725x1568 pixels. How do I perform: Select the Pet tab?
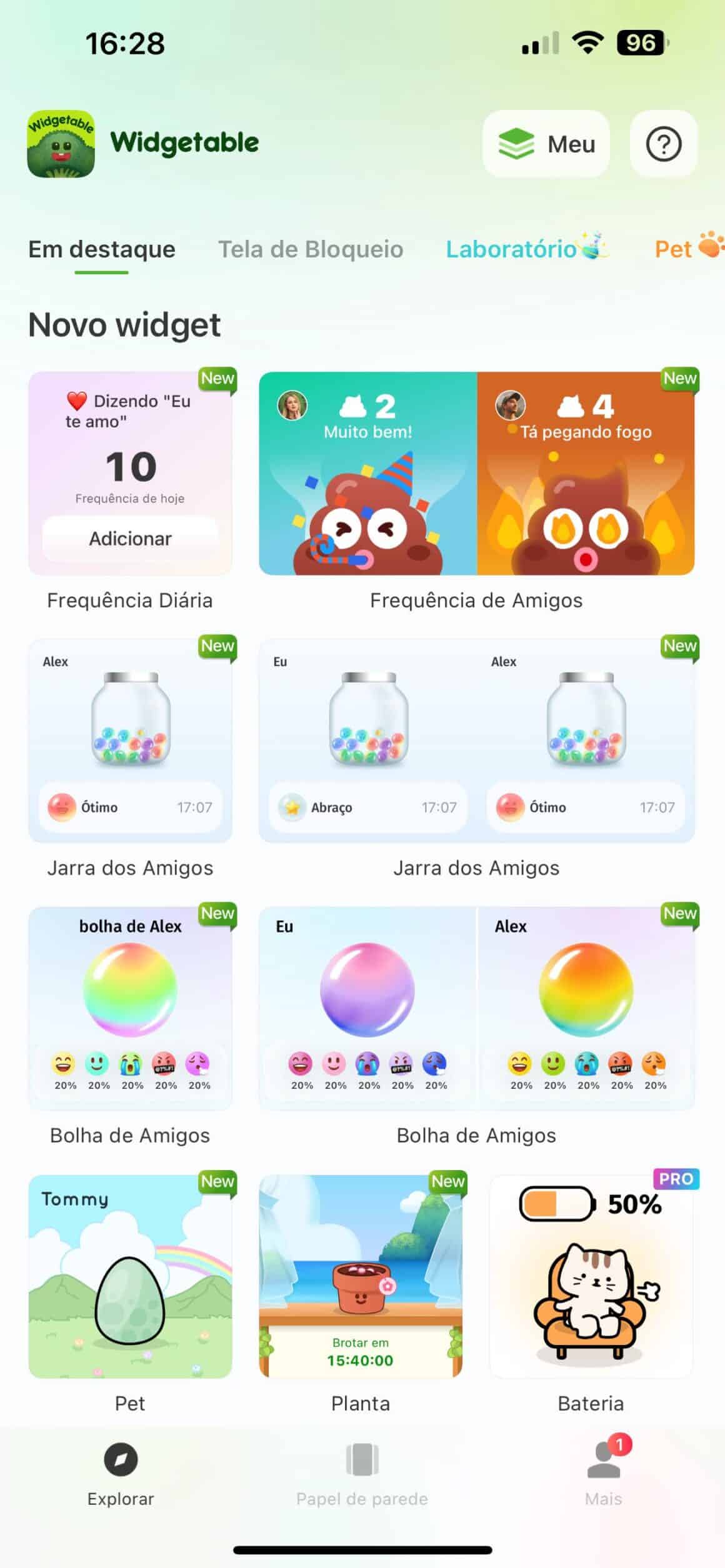click(x=674, y=249)
